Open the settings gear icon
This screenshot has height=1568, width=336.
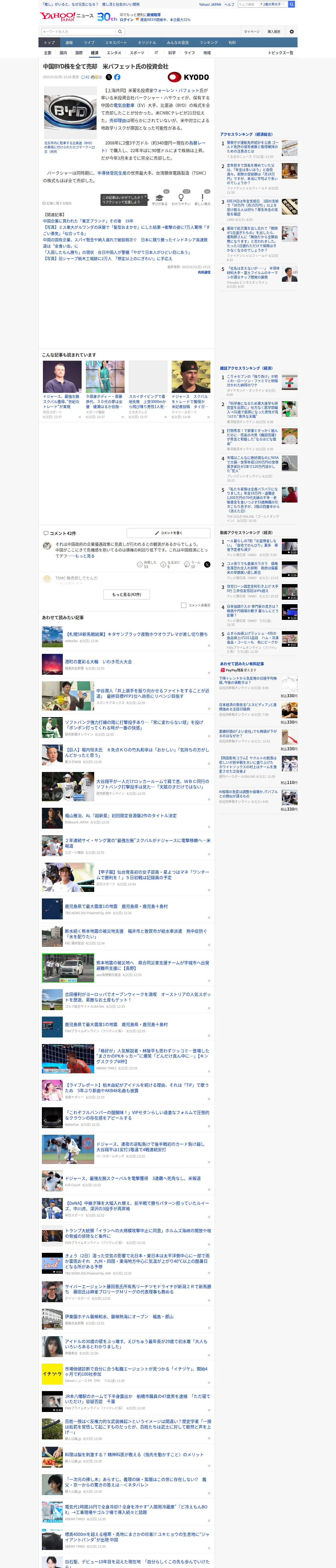[x=292, y=32]
